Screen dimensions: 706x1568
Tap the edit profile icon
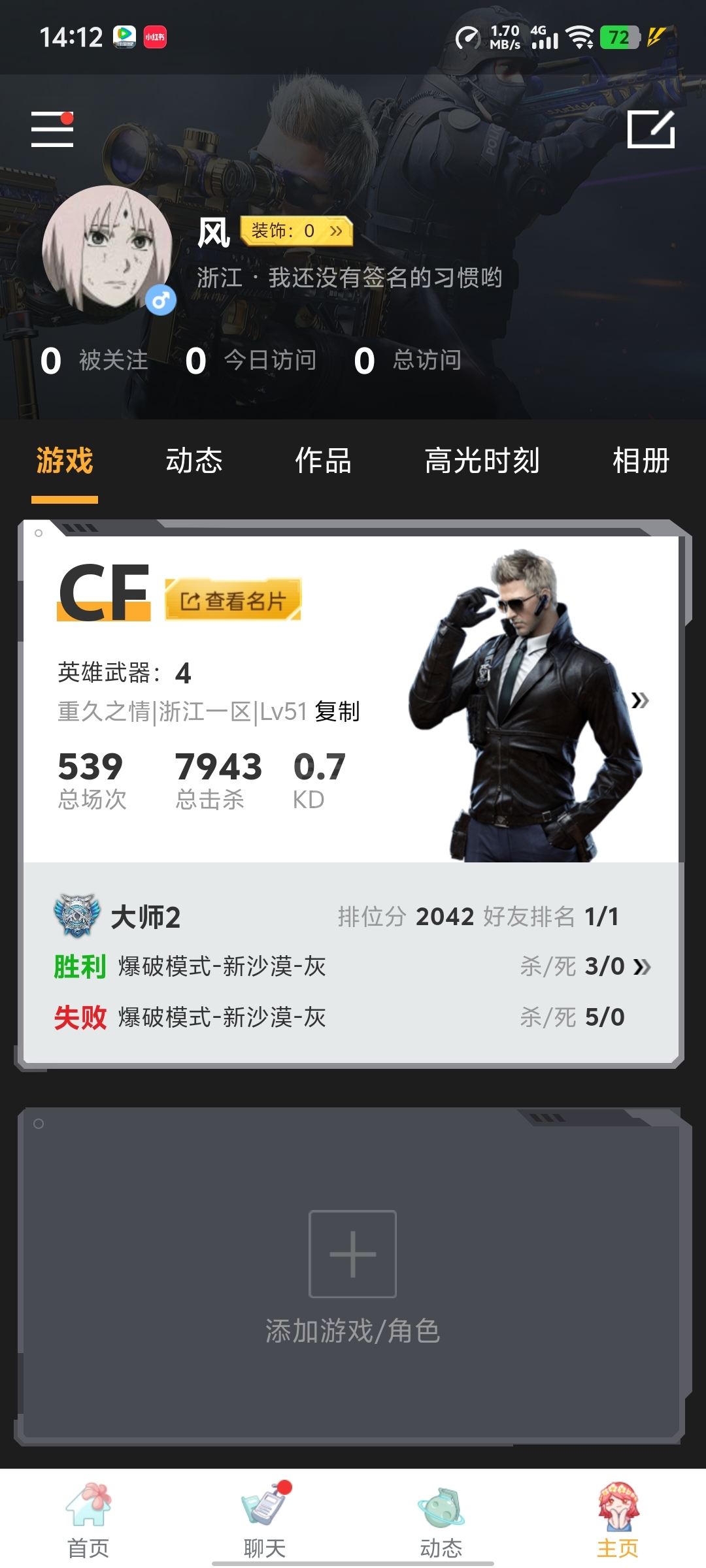650,129
